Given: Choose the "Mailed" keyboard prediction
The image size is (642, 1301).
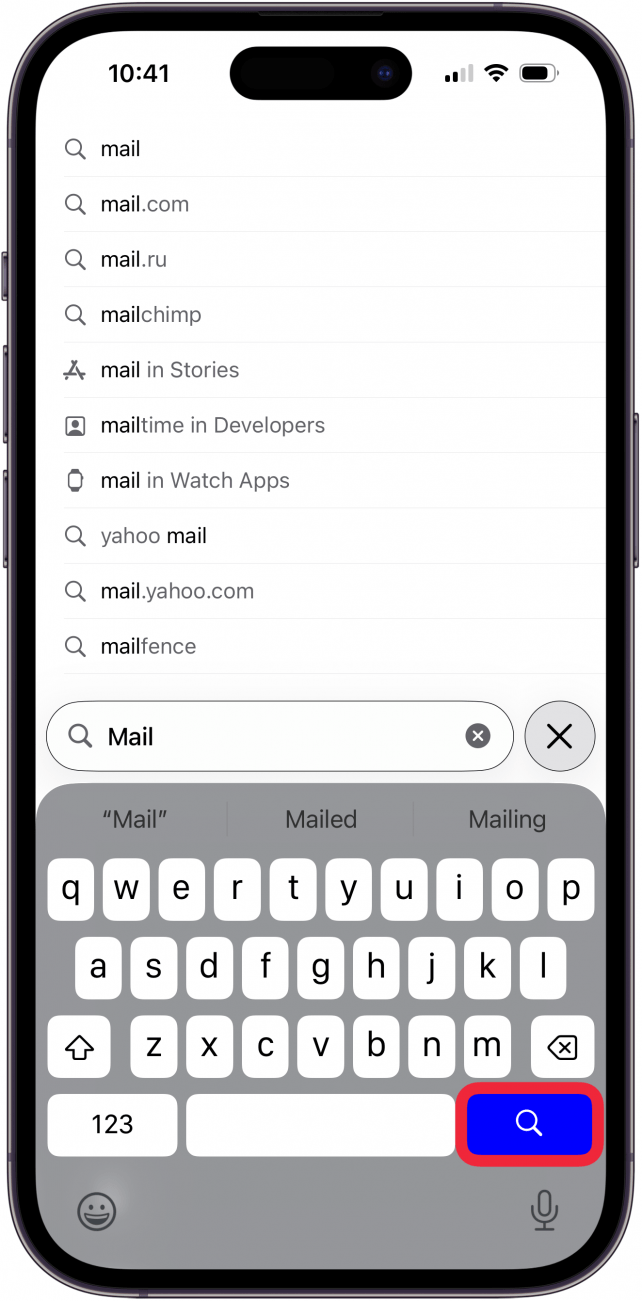Looking at the screenshot, I should point(321,820).
